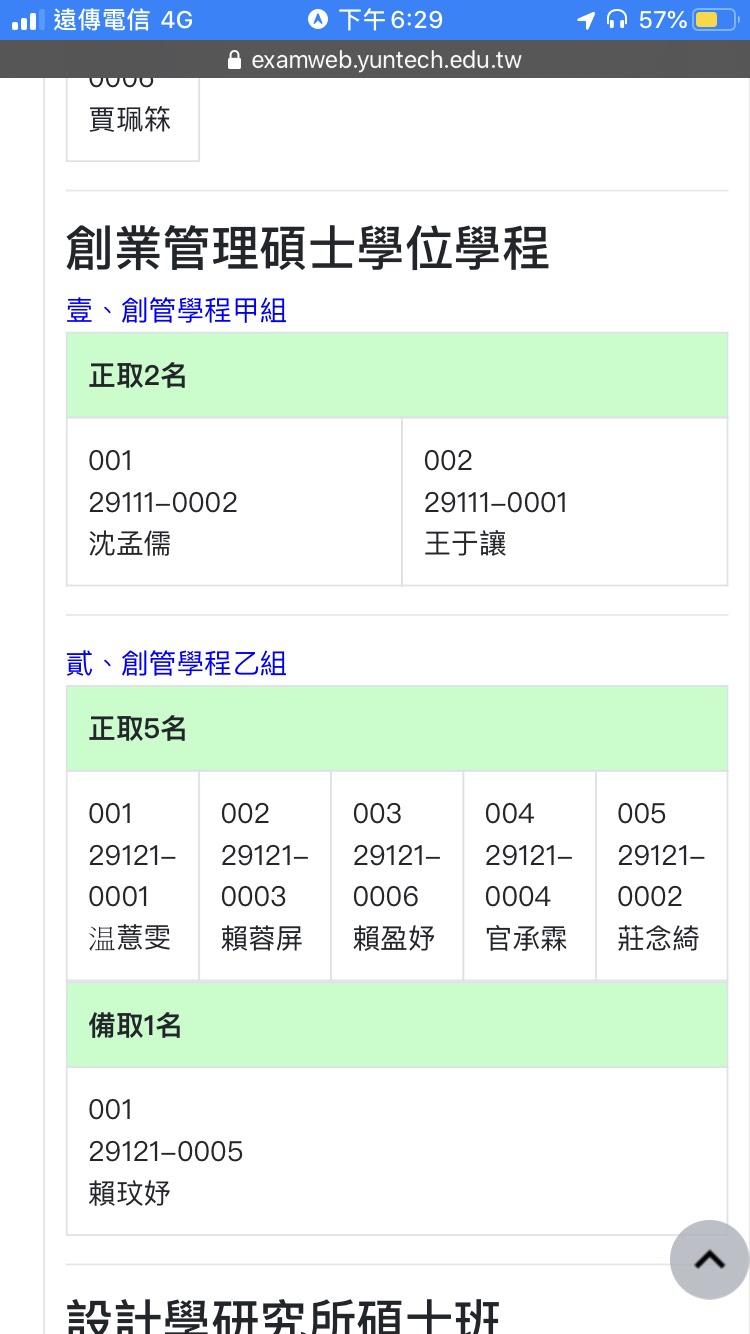Open the 壹、創管學程甲組 link
This screenshot has width=750, height=1334.
click(176, 311)
